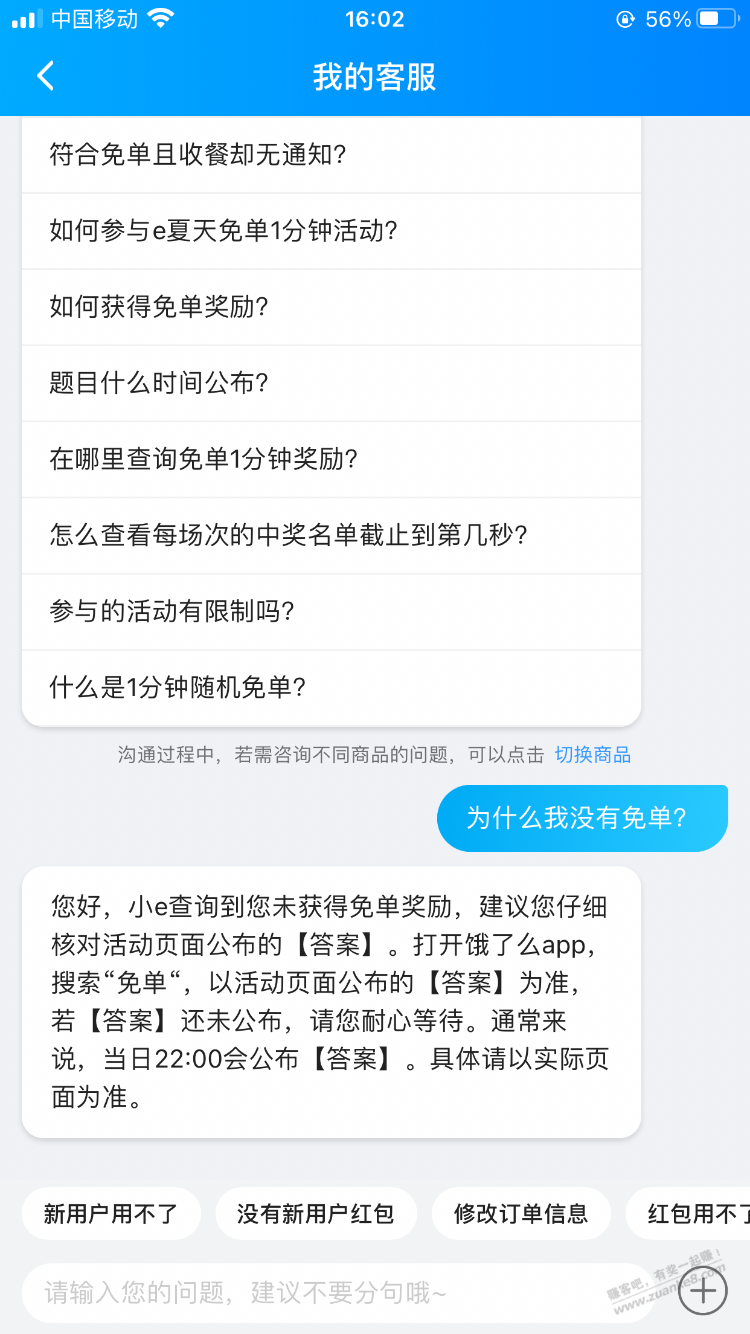Open the question "符合免单且收餐却无通知?"
This screenshot has height=1334, width=750.
[331, 155]
